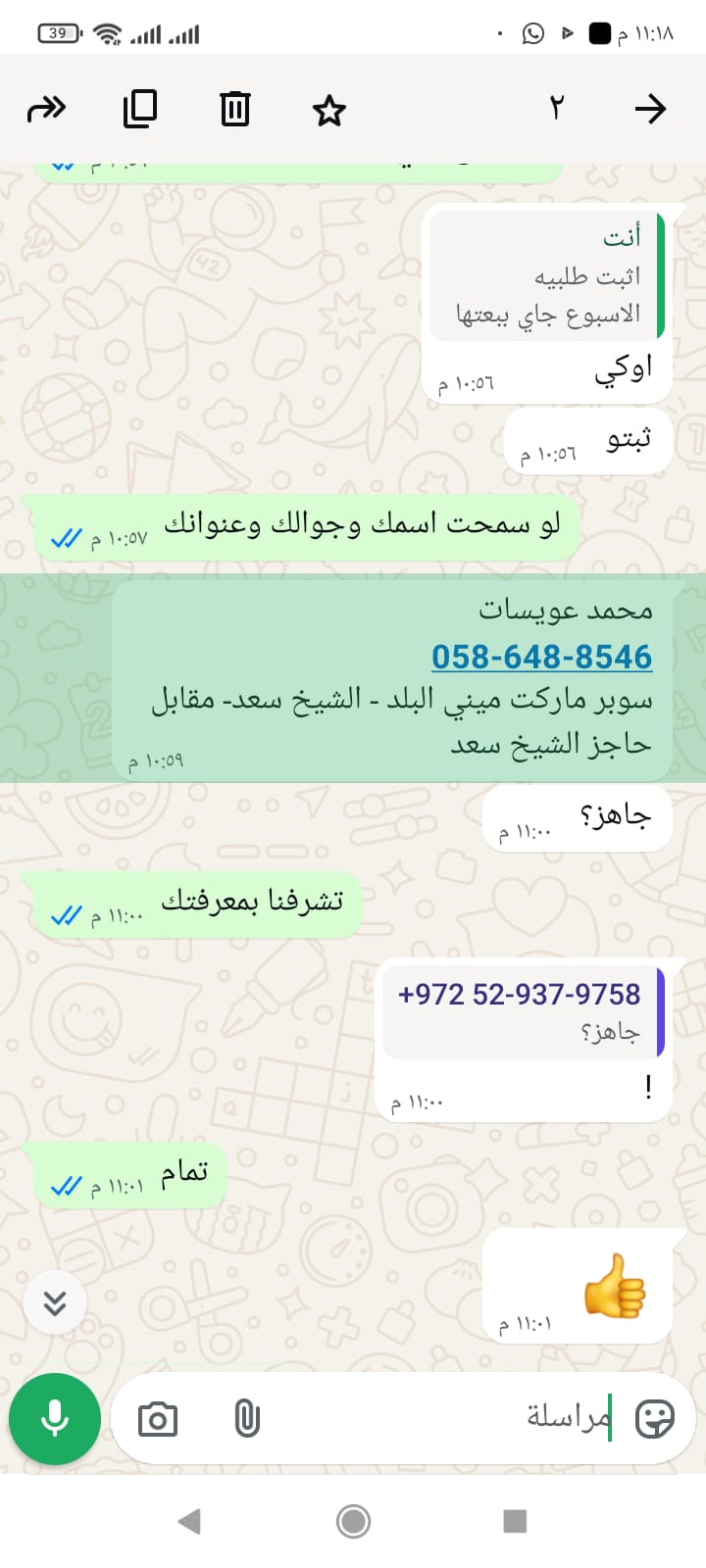Focus the message text field
Viewport: 706px width, 1568px height.
[431, 1418]
